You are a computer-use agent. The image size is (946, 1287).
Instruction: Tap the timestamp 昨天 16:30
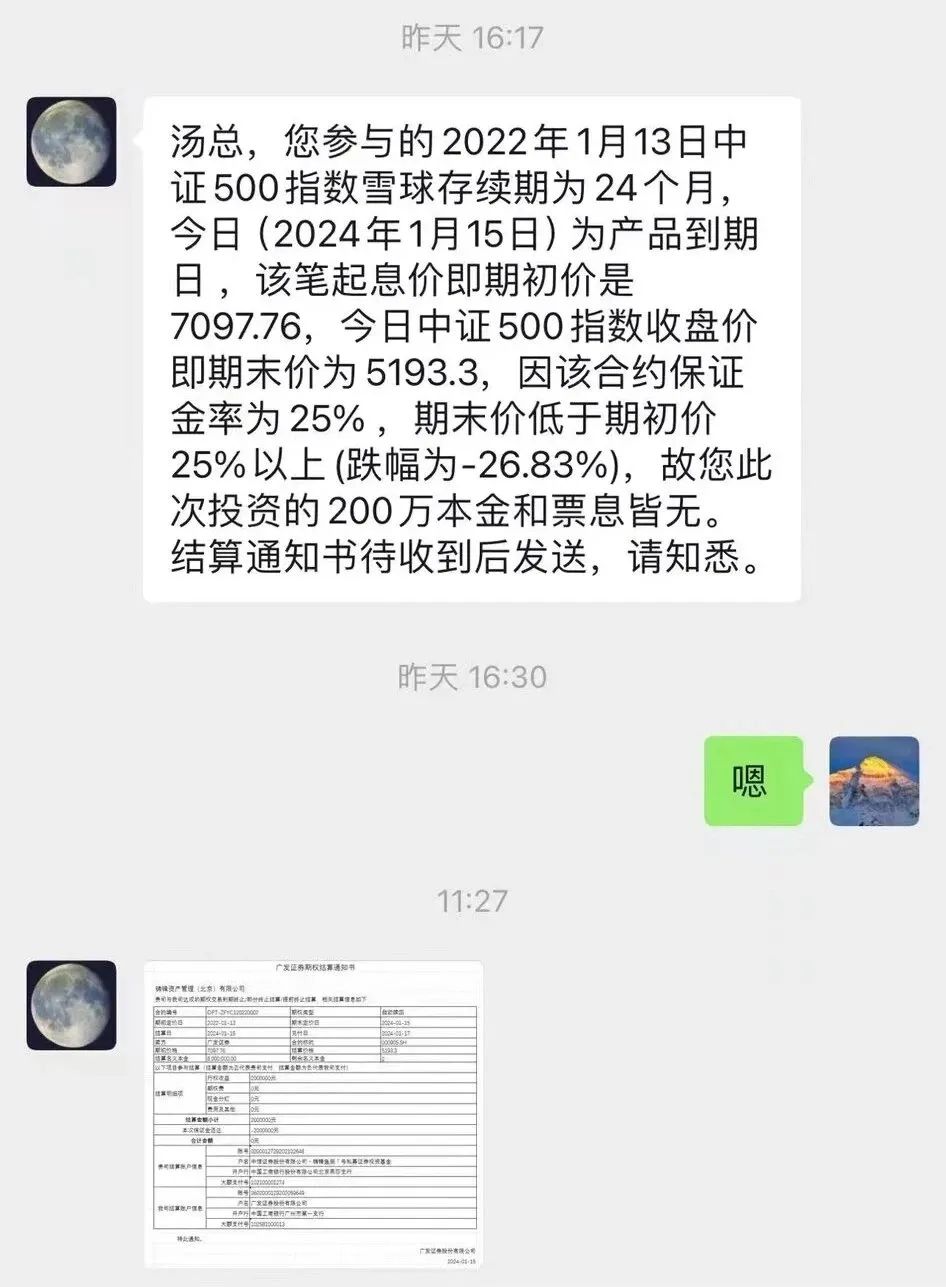pos(472,674)
